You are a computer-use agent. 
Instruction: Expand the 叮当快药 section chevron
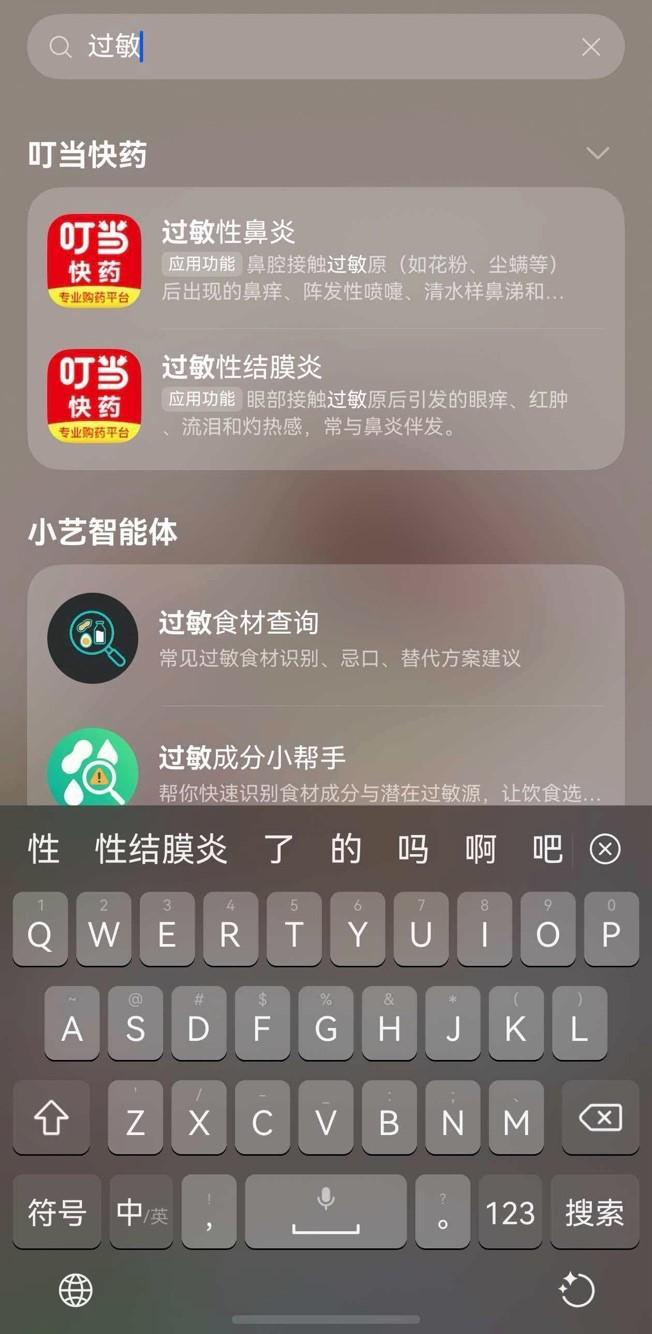click(x=597, y=153)
